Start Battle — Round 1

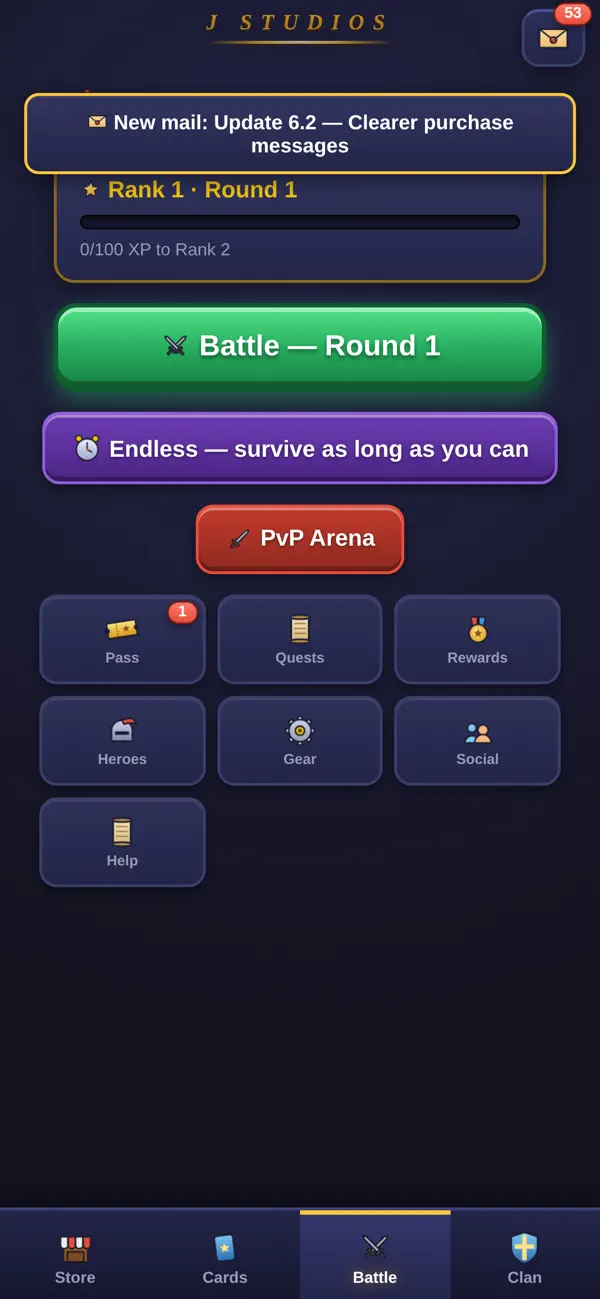pos(300,345)
